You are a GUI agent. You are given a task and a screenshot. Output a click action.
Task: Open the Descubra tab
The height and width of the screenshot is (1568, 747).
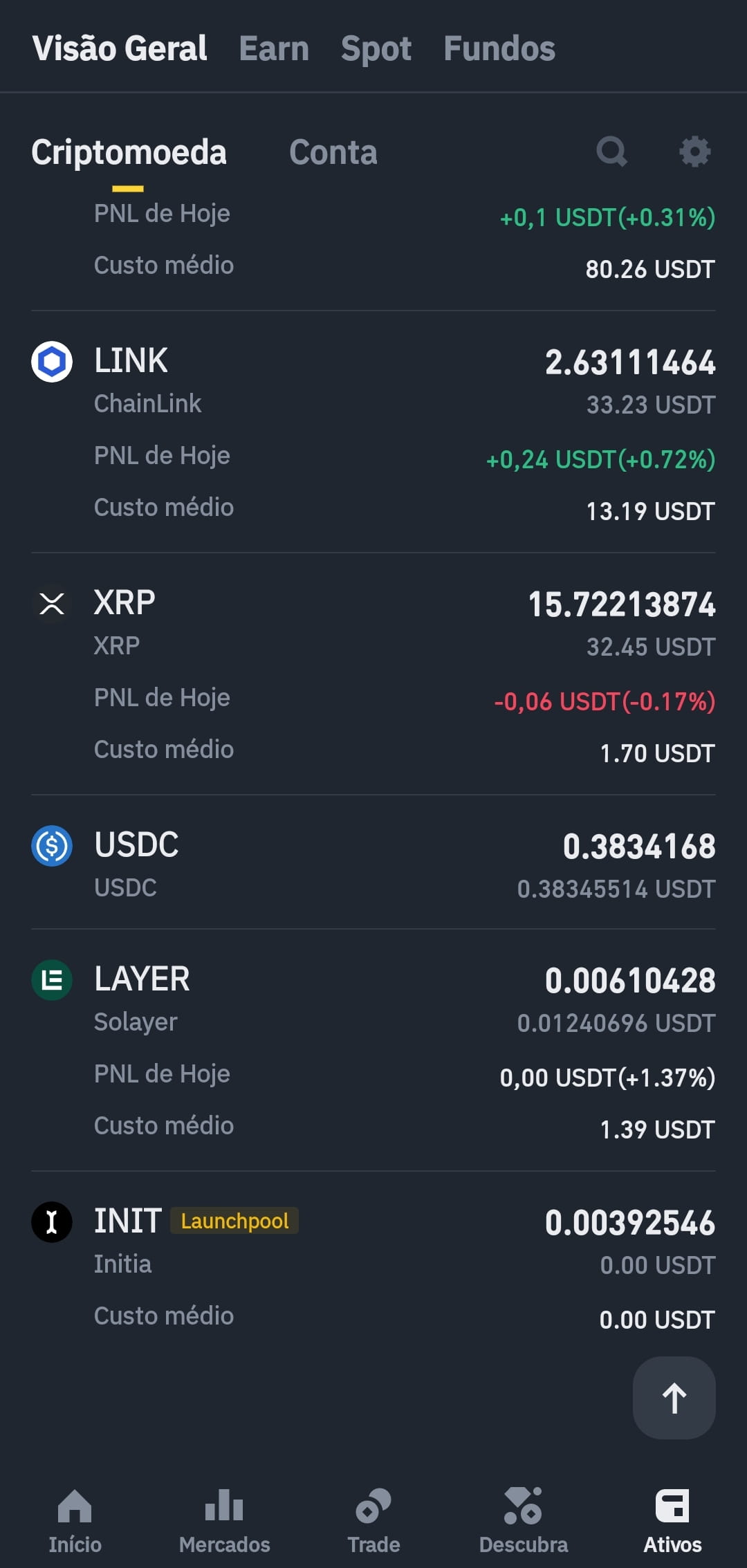point(523,1522)
